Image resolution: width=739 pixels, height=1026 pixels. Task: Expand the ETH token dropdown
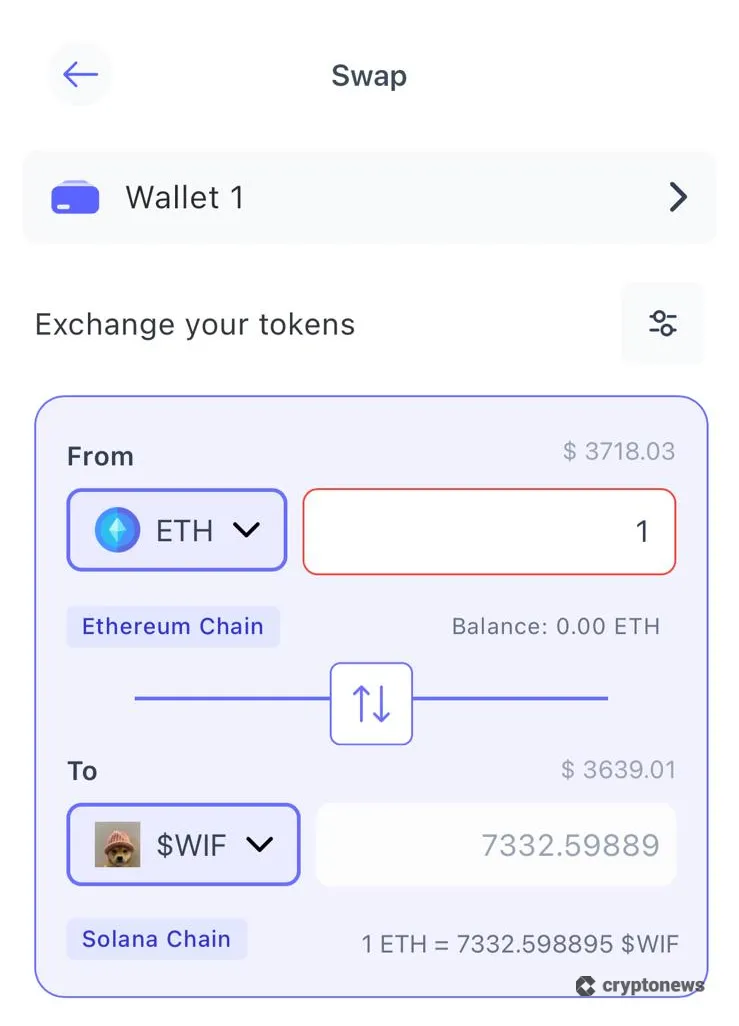tap(177, 530)
